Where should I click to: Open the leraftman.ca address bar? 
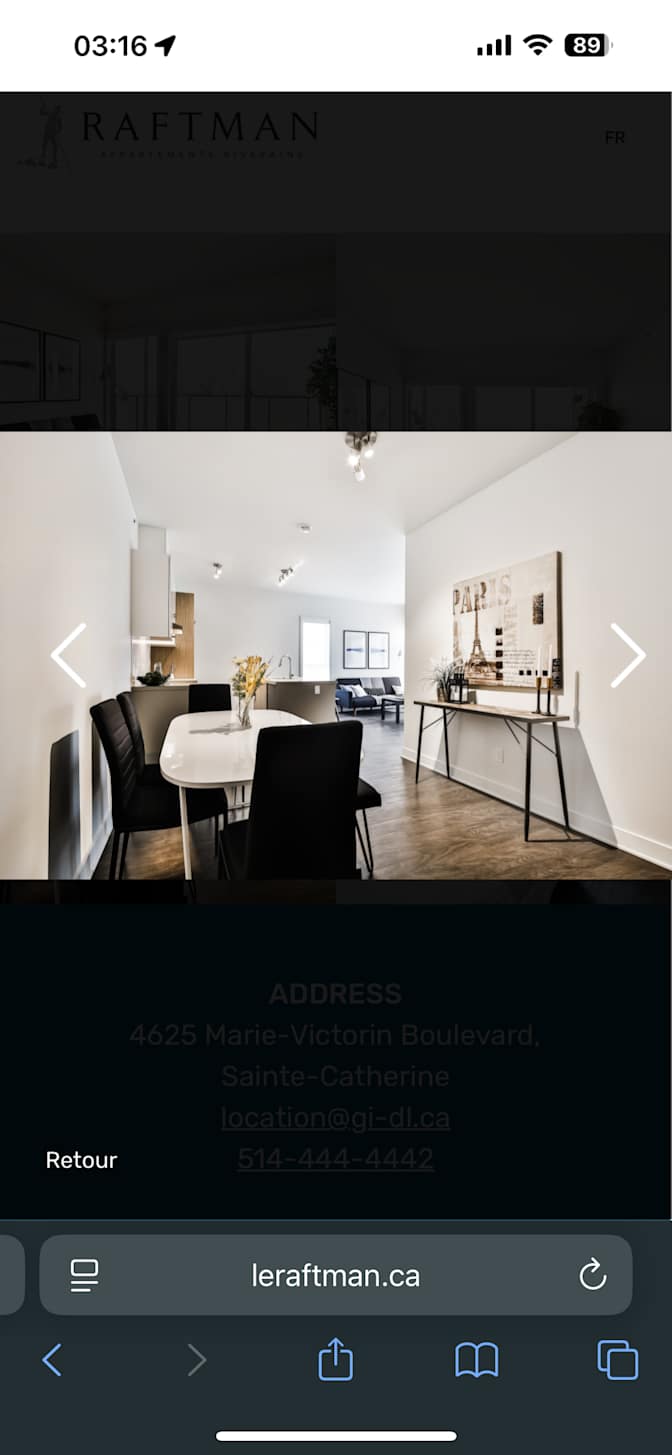[335, 1275]
